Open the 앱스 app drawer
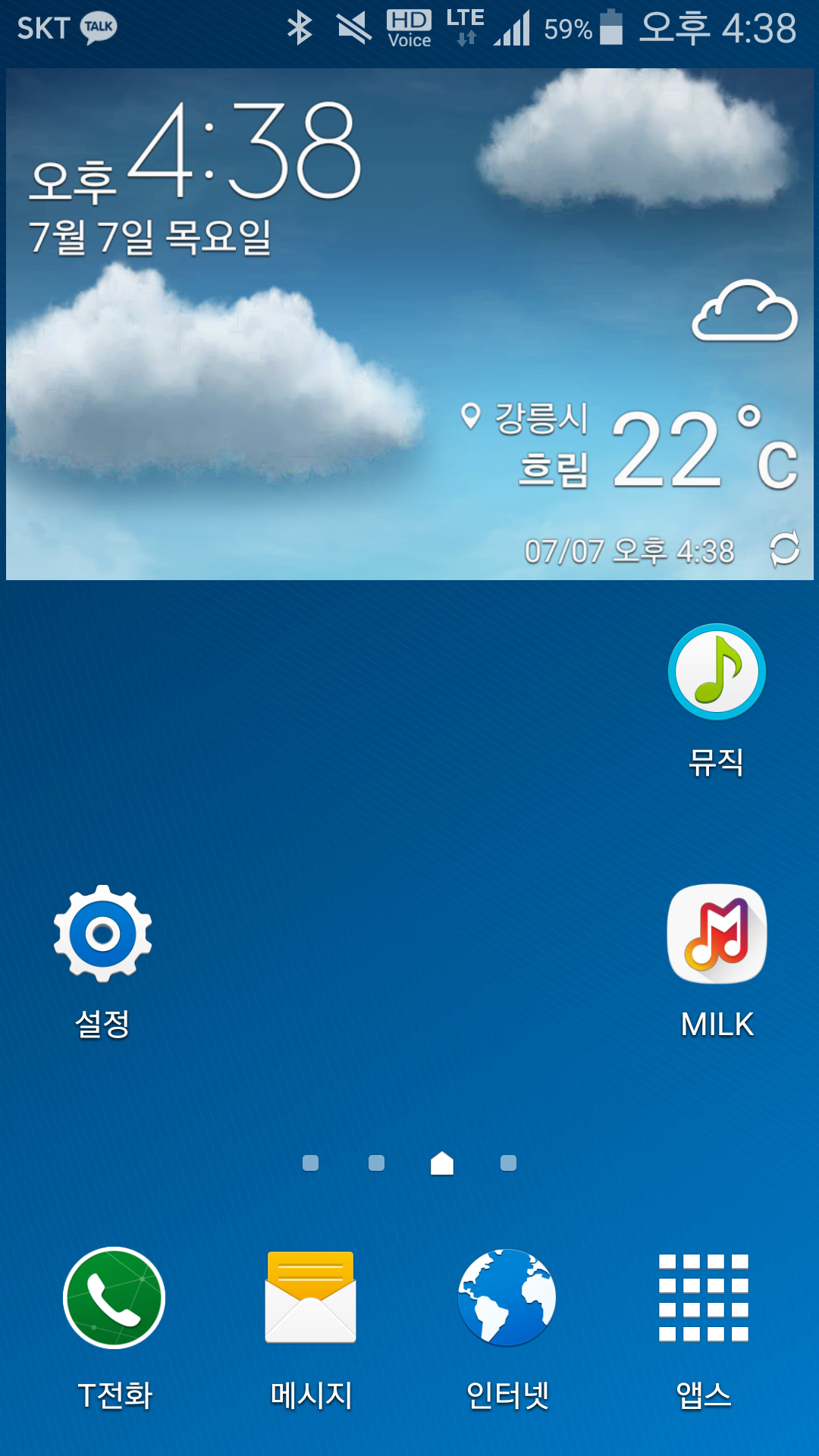Image resolution: width=819 pixels, height=1456 pixels. [x=704, y=1298]
